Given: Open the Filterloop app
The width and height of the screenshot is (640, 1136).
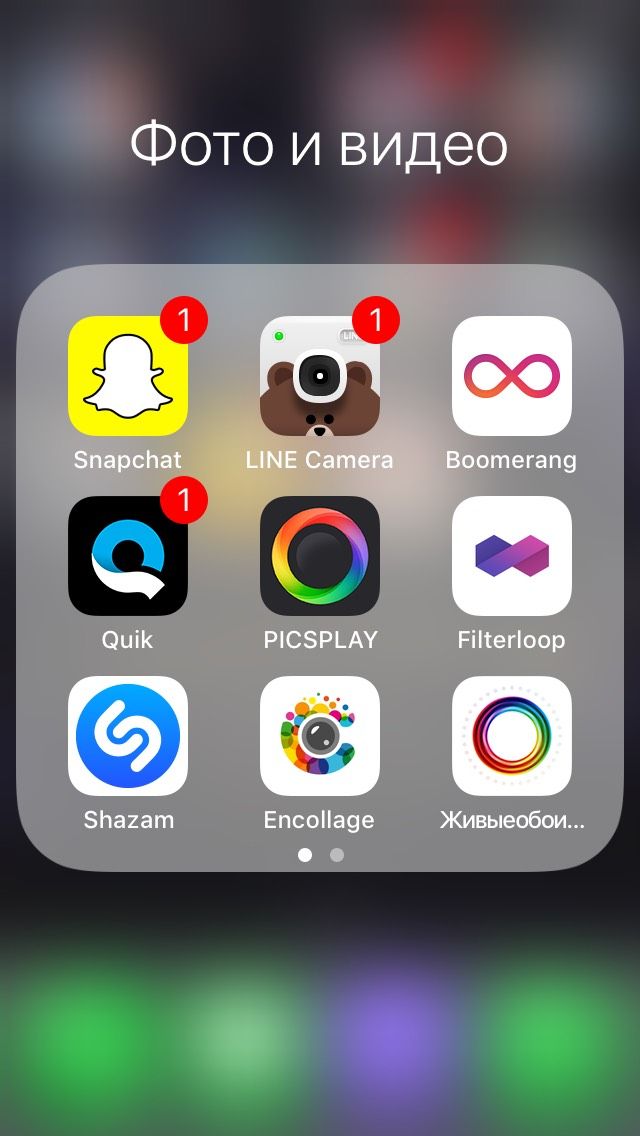Looking at the screenshot, I should [512, 556].
